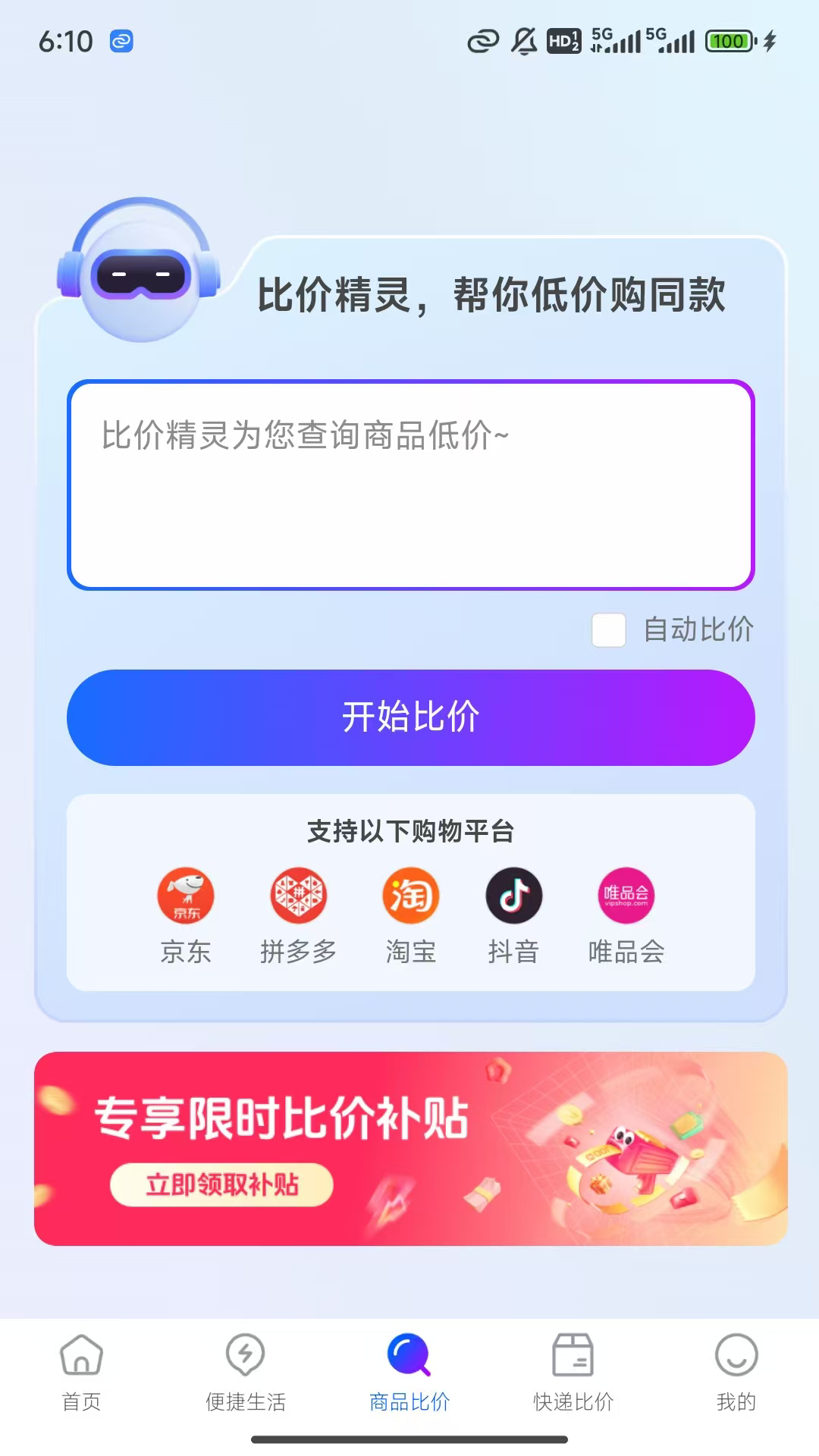This screenshot has width=819, height=1456.
Task: Tap the 立即领取补贴 button
Action: (223, 1185)
